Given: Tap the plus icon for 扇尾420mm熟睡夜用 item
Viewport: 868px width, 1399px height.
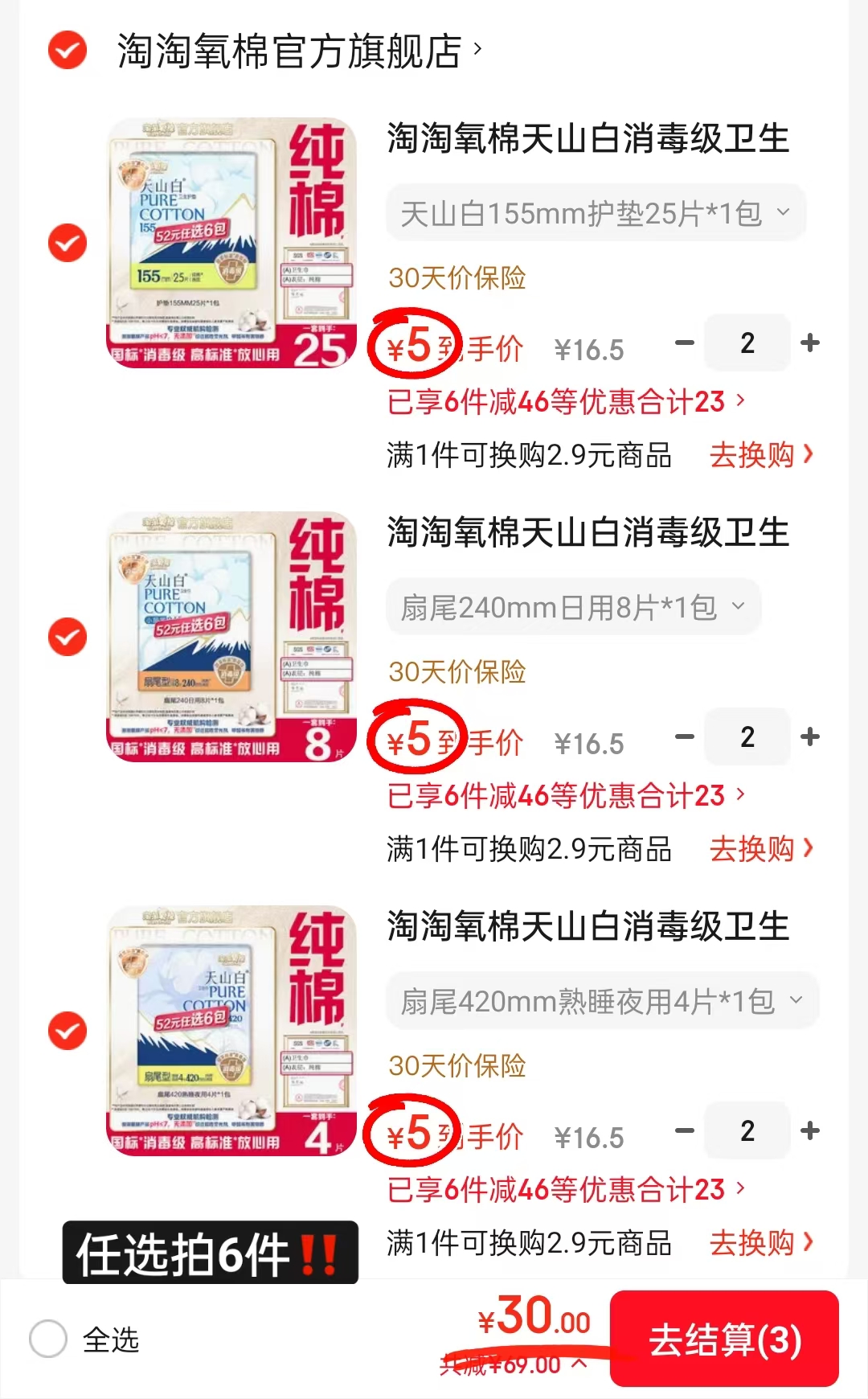Looking at the screenshot, I should pos(811,1131).
